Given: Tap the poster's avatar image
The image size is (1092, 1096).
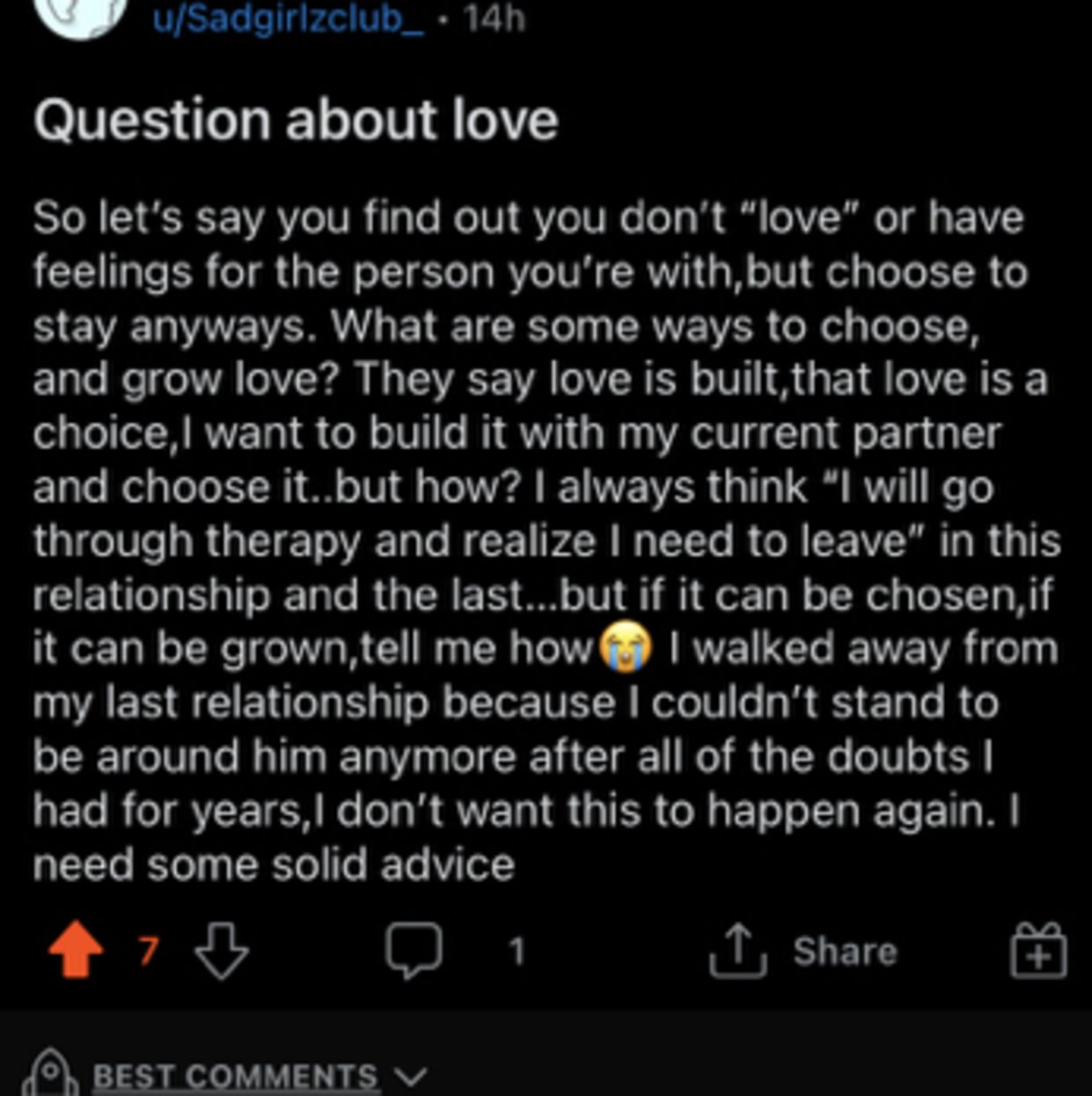Looking at the screenshot, I should (x=82, y=13).
